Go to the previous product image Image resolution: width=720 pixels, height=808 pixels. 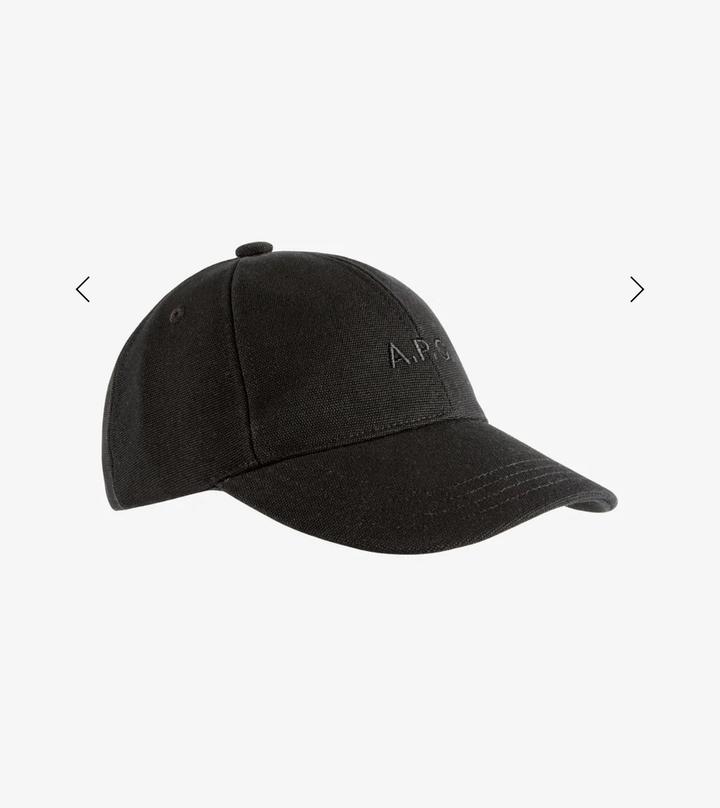tap(83, 290)
